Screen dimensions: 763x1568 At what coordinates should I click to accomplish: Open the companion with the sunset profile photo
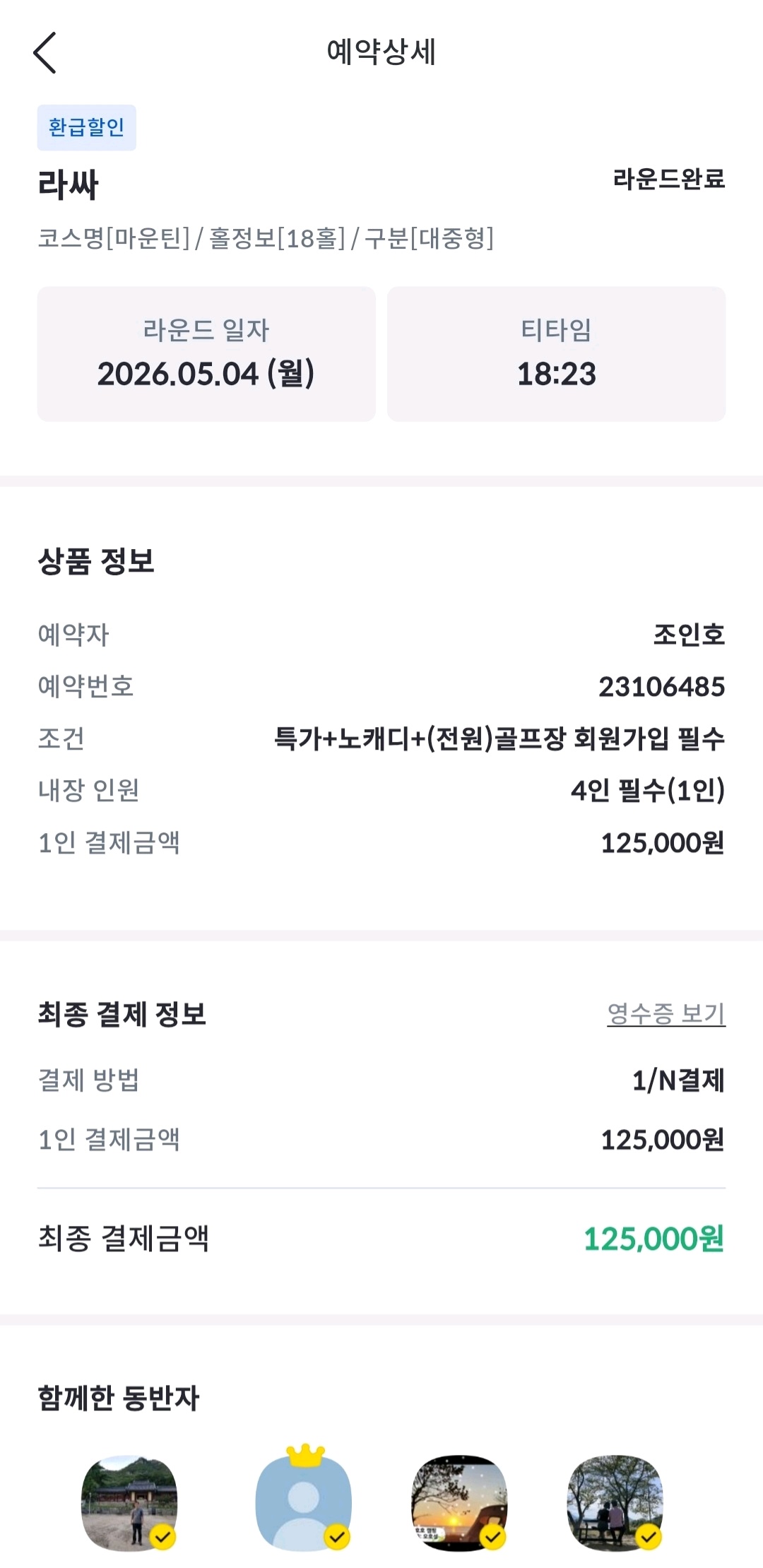tap(459, 1503)
